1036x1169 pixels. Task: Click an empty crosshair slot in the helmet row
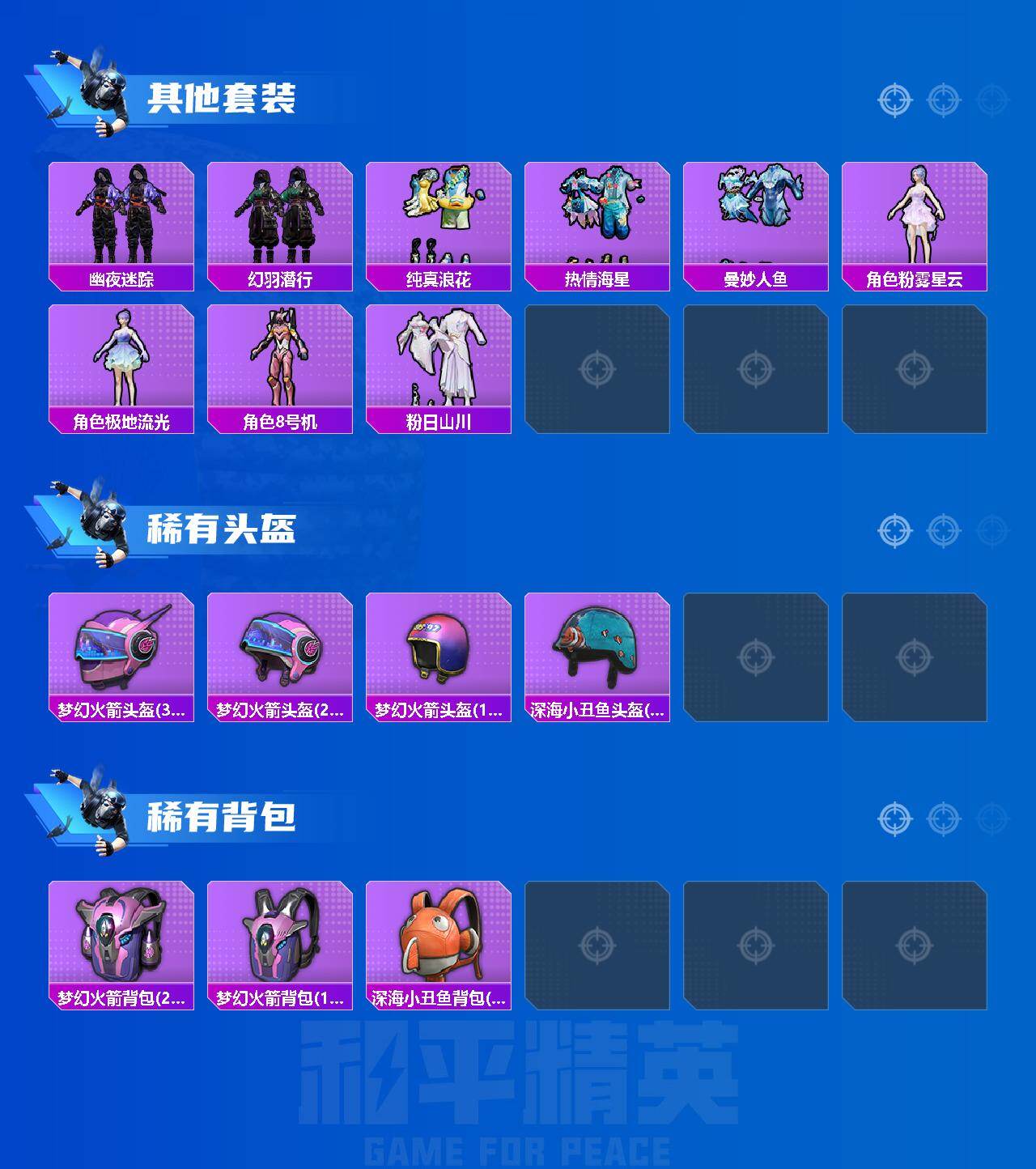(754, 656)
